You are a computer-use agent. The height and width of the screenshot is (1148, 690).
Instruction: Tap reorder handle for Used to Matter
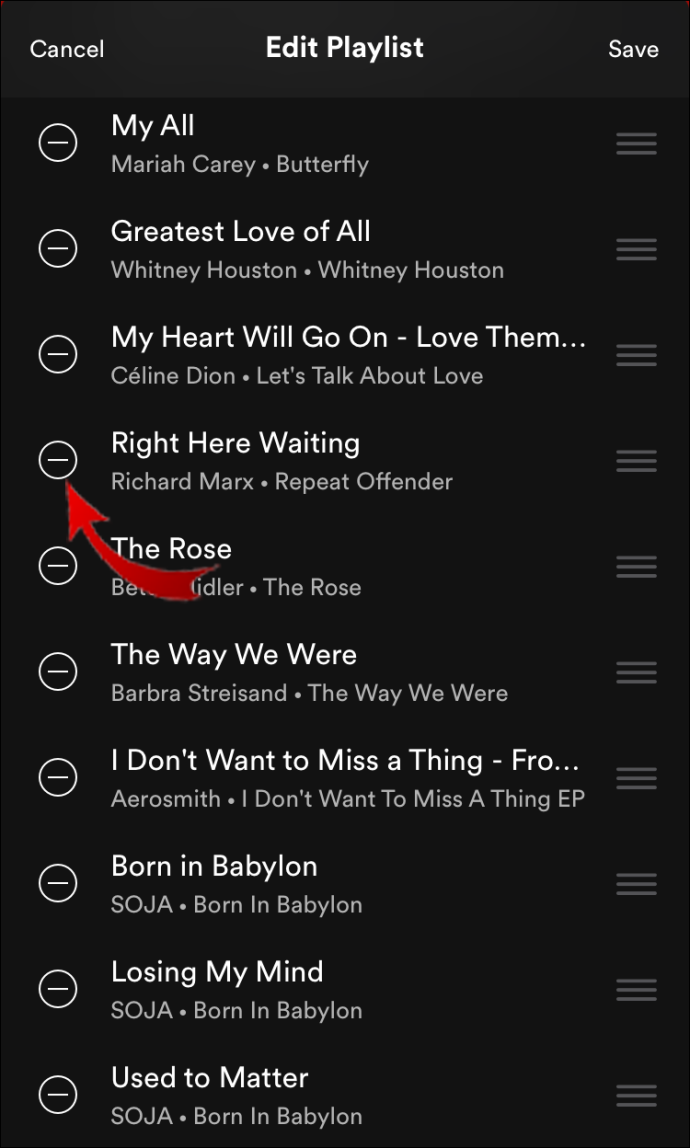pyautogui.click(x=637, y=1095)
